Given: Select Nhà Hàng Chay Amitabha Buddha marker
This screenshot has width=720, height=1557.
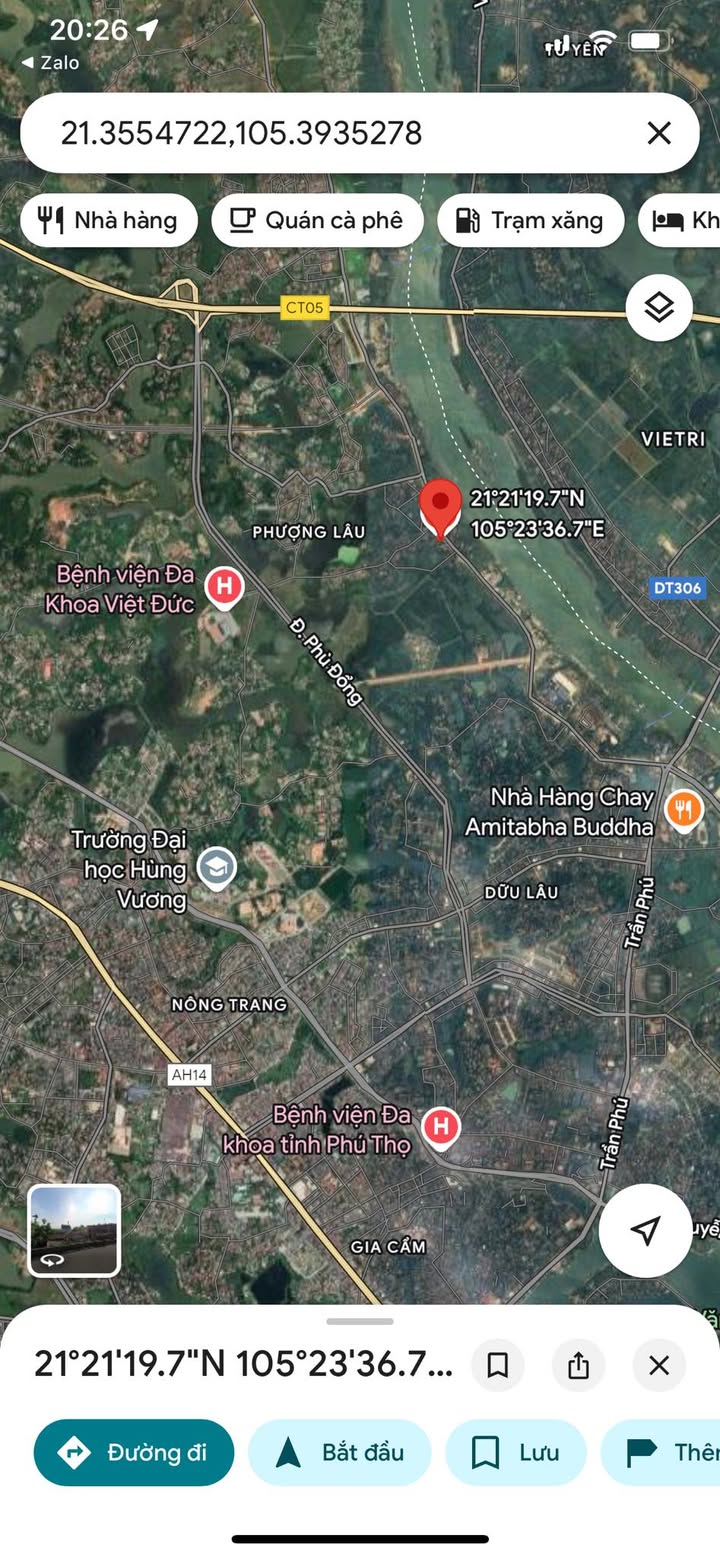Looking at the screenshot, I should coord(684,808).
